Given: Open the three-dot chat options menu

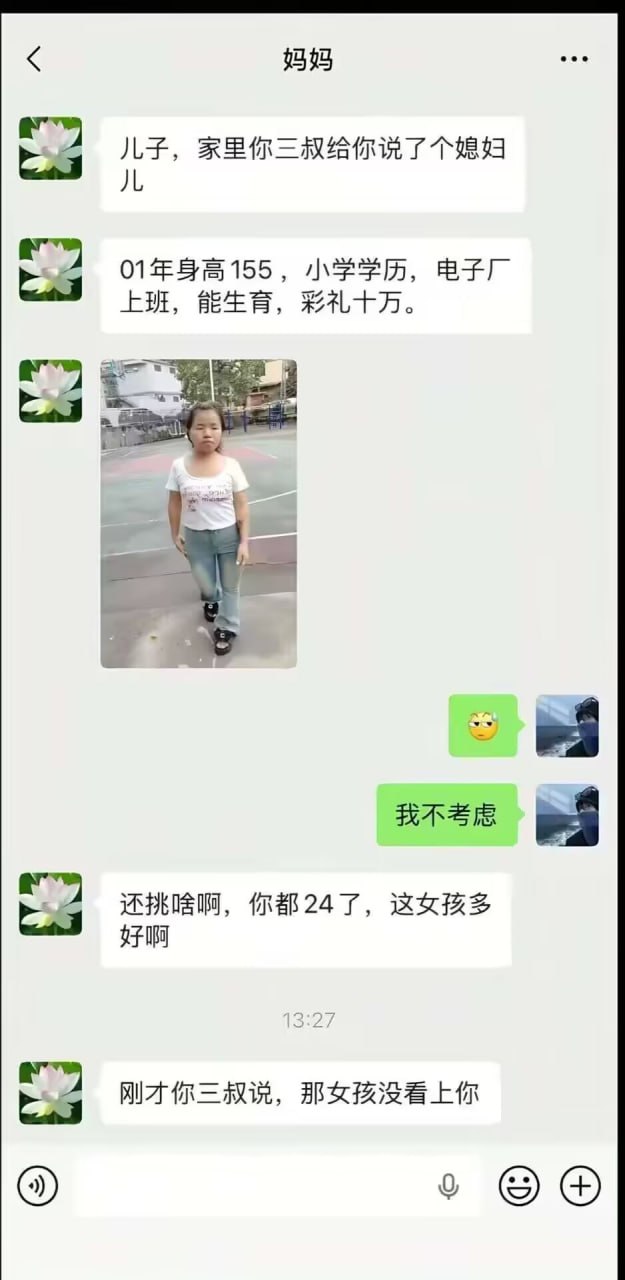Looking at the screenshot, I should (x=574, y=60).
